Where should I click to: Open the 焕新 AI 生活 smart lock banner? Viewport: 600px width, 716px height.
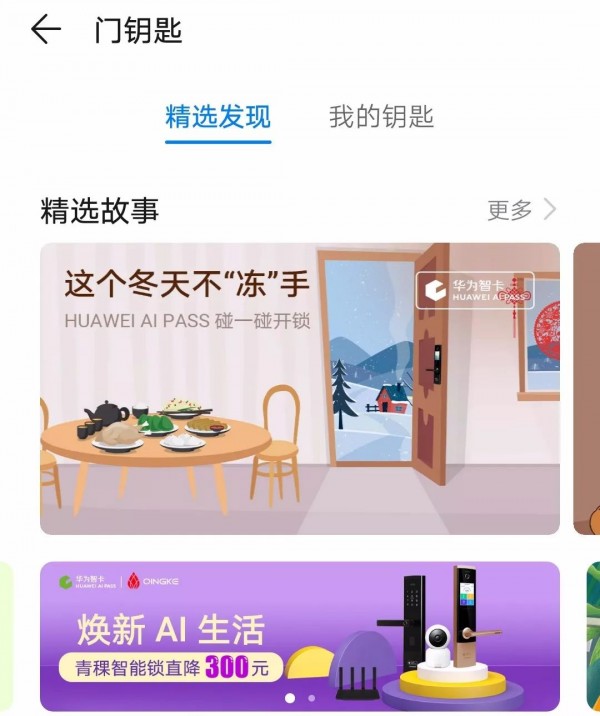[x=300, y=634]
